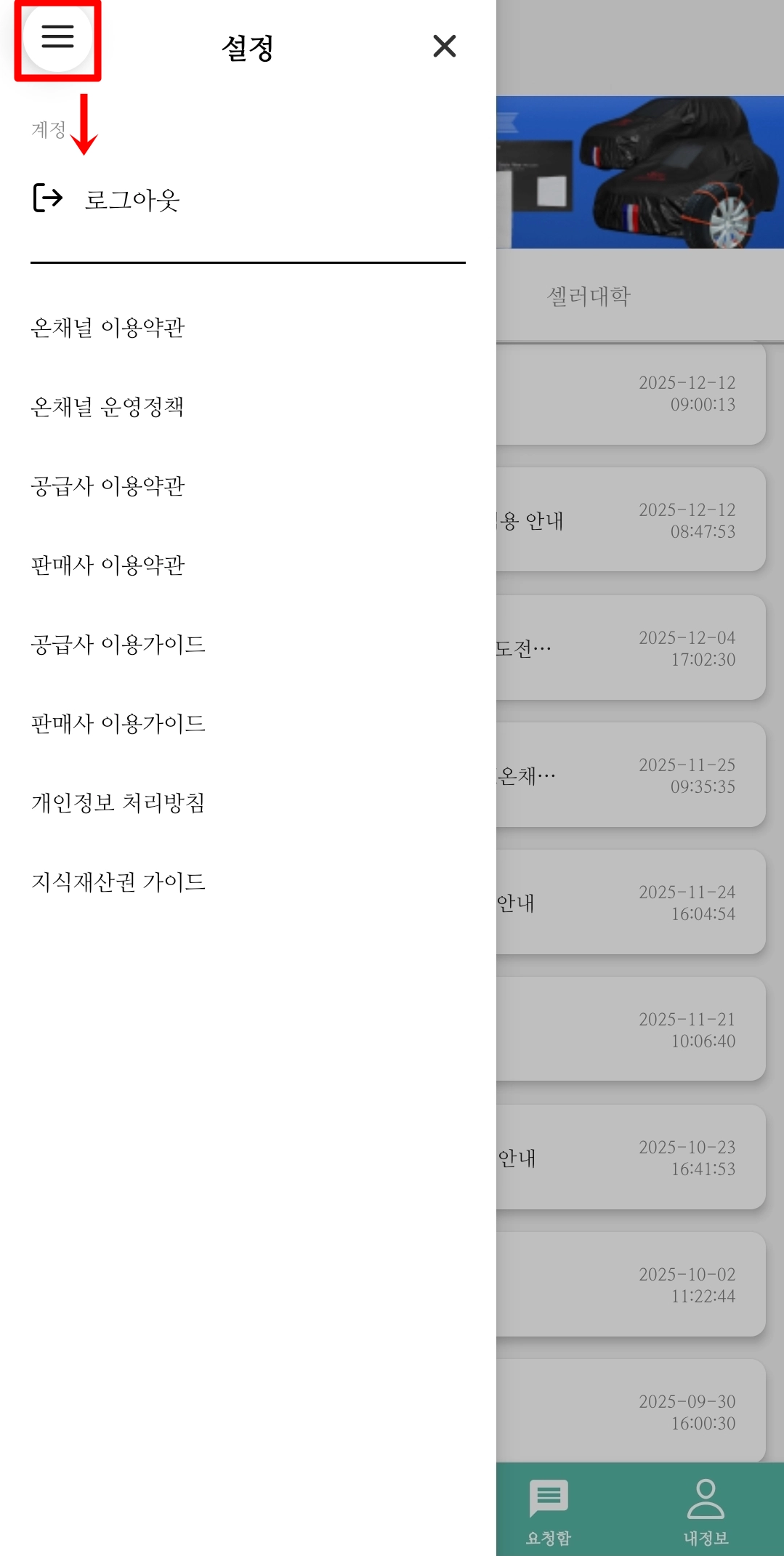Open 온채널 운영정책
784x1556 pixels.
(107, 407)
